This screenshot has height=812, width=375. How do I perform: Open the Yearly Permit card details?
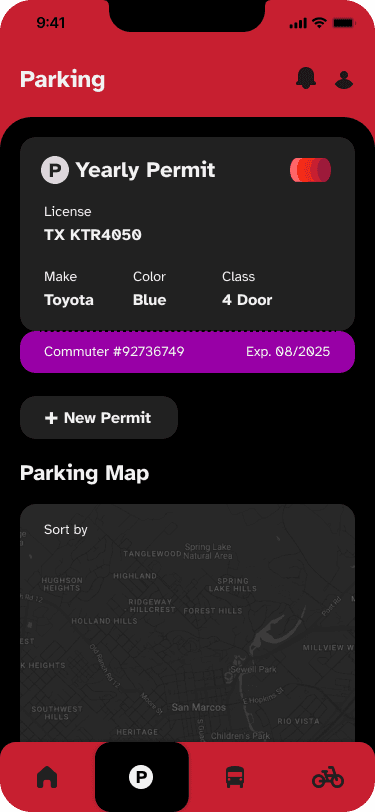coord(188,234)
